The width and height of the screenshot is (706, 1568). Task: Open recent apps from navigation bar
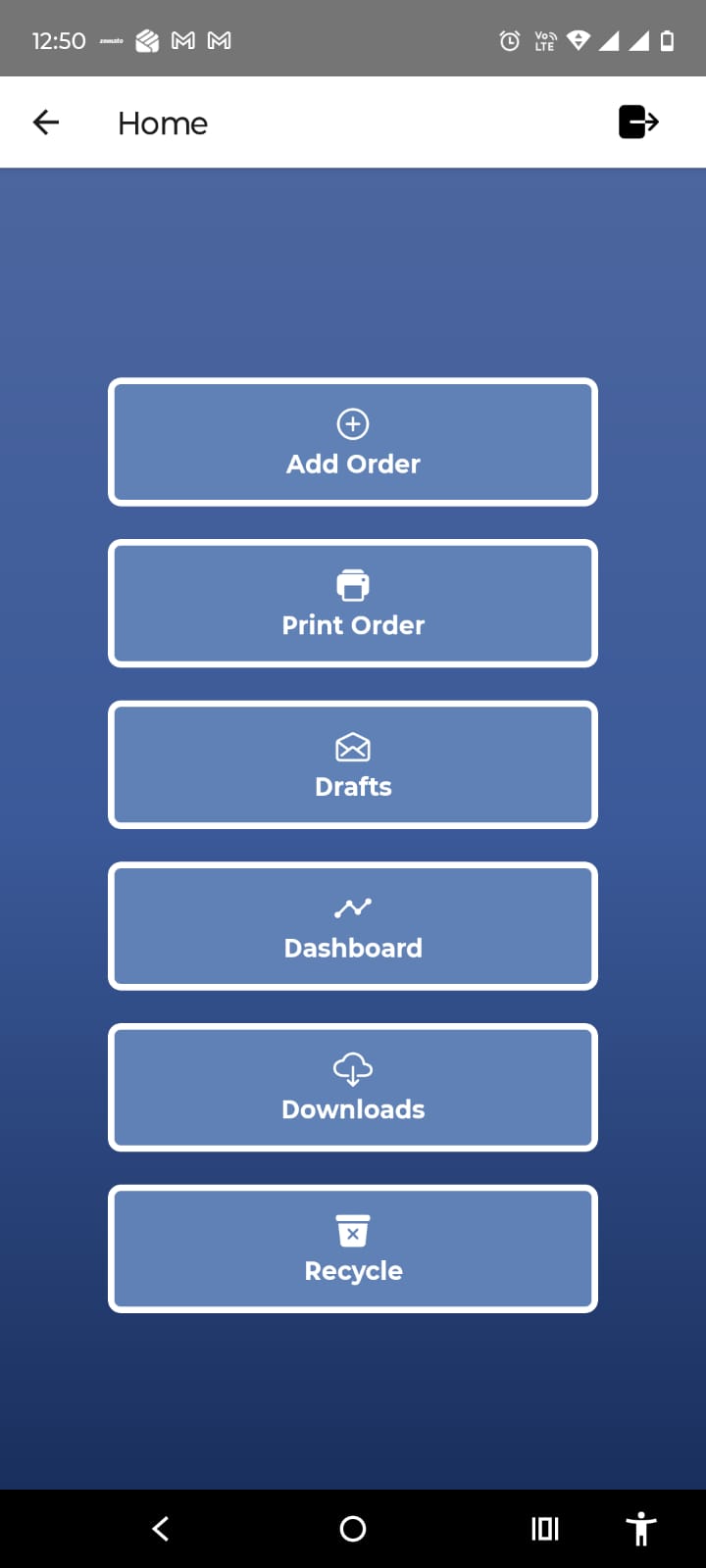[545, 1529]
